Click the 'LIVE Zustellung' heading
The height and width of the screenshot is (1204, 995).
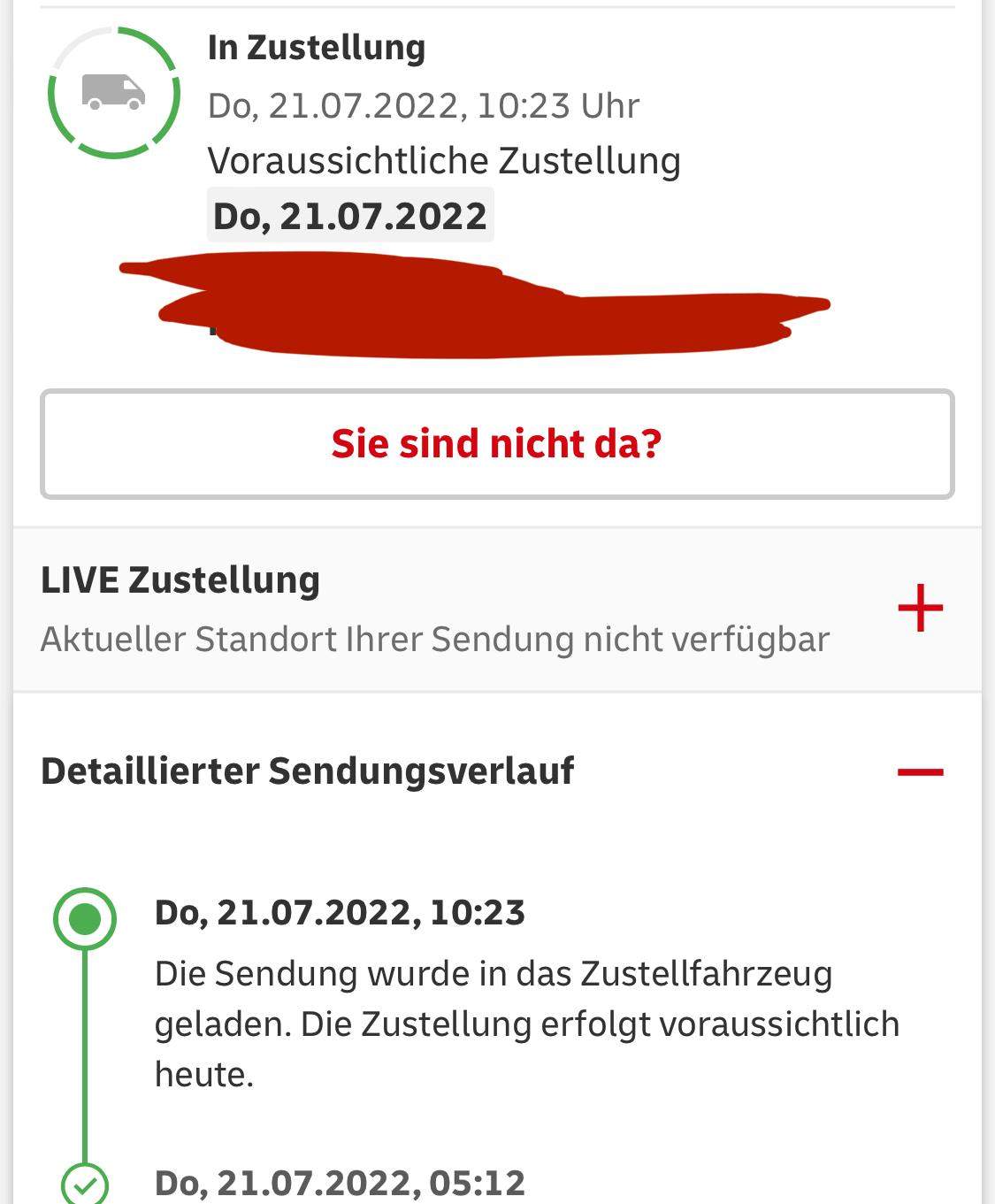(x=180, y=579)
